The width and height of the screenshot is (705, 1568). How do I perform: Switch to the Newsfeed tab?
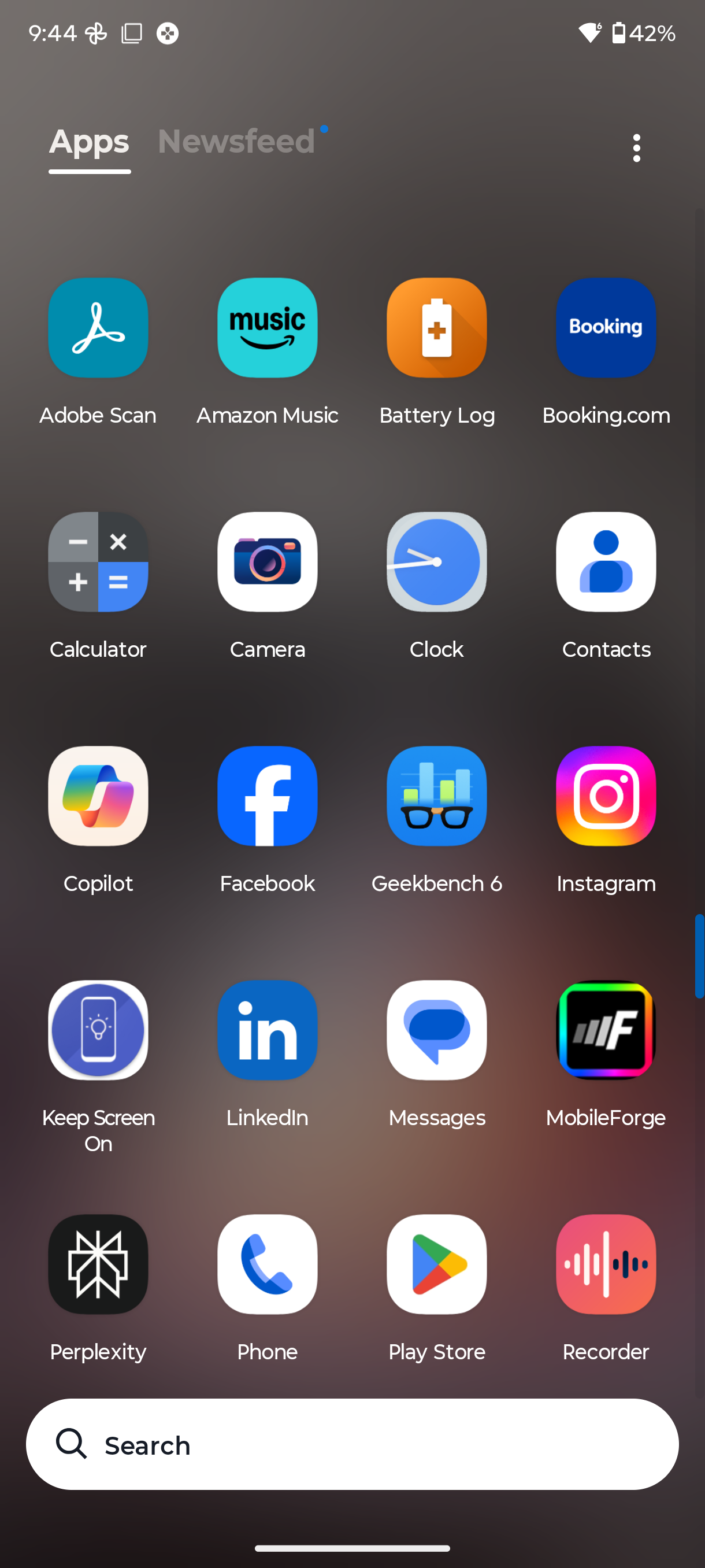pyautogui.click(x=236, y=141)
